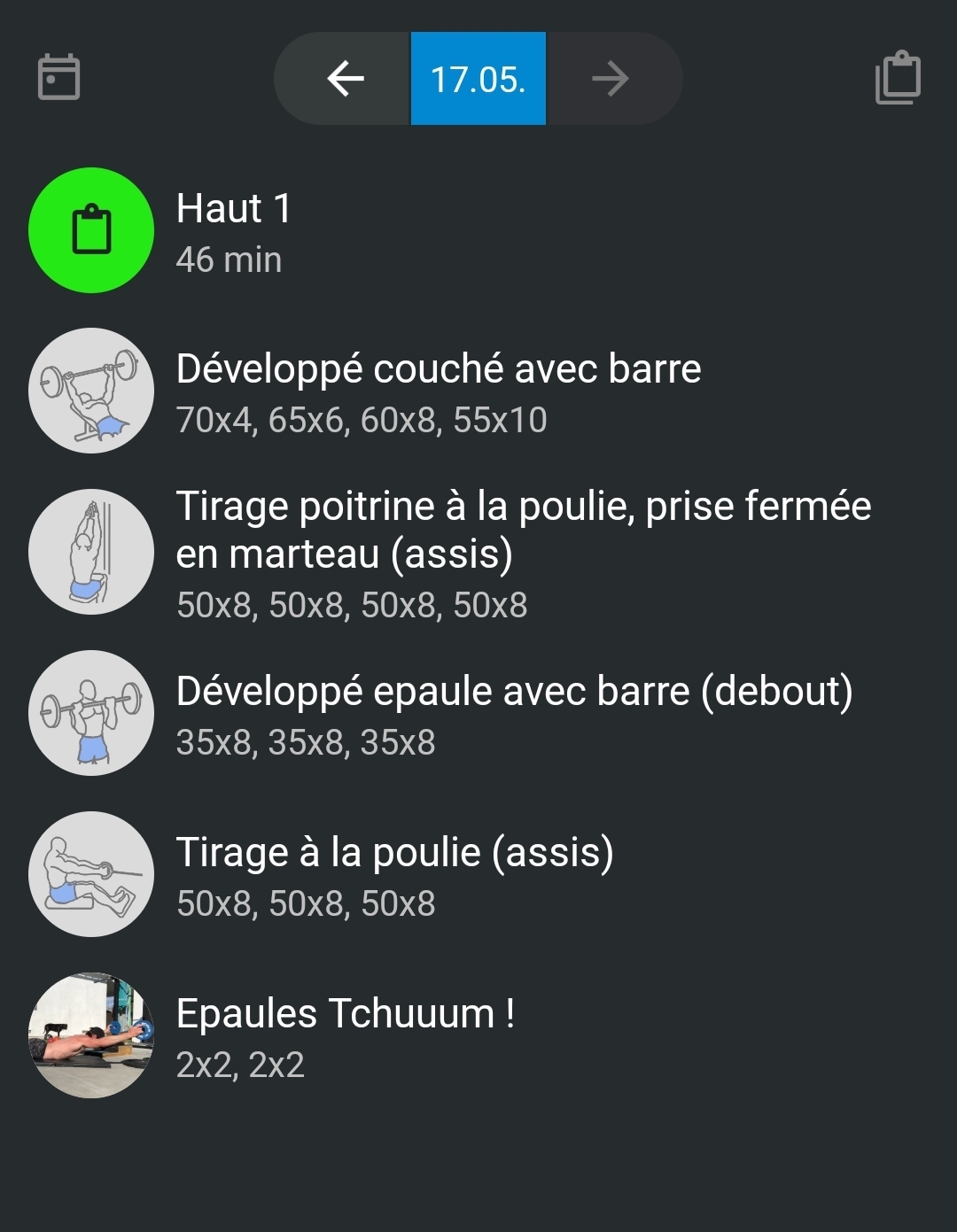Tap the forward arrow to next day
Image resolution: width=957 pixels, height=1232 pixels.
tap(611, 78)
